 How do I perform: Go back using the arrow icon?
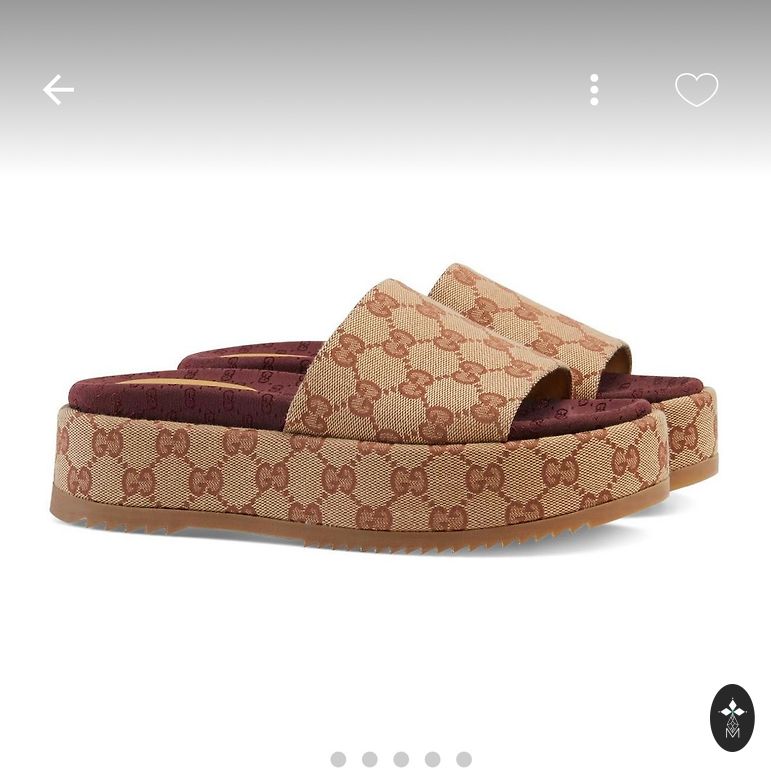pyautogui.click(x=58, y=90)
